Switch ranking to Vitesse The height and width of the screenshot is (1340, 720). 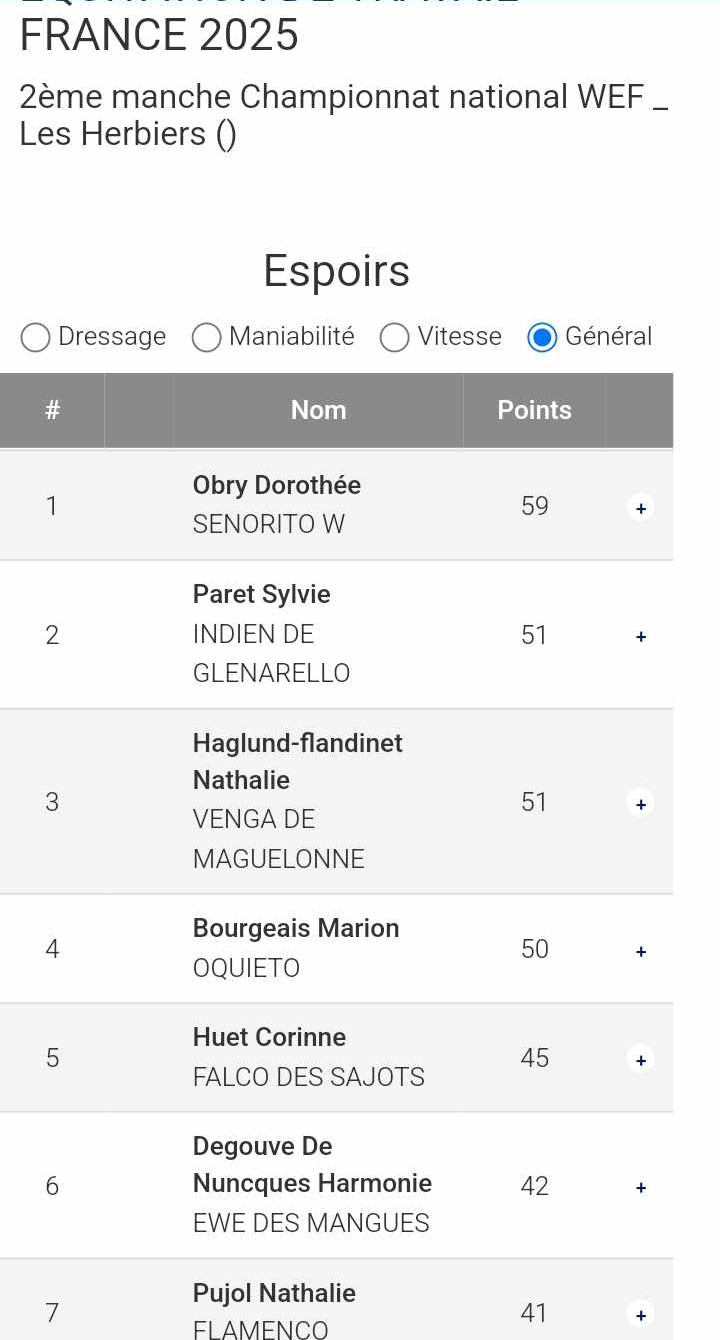click(x=395, y=338)
